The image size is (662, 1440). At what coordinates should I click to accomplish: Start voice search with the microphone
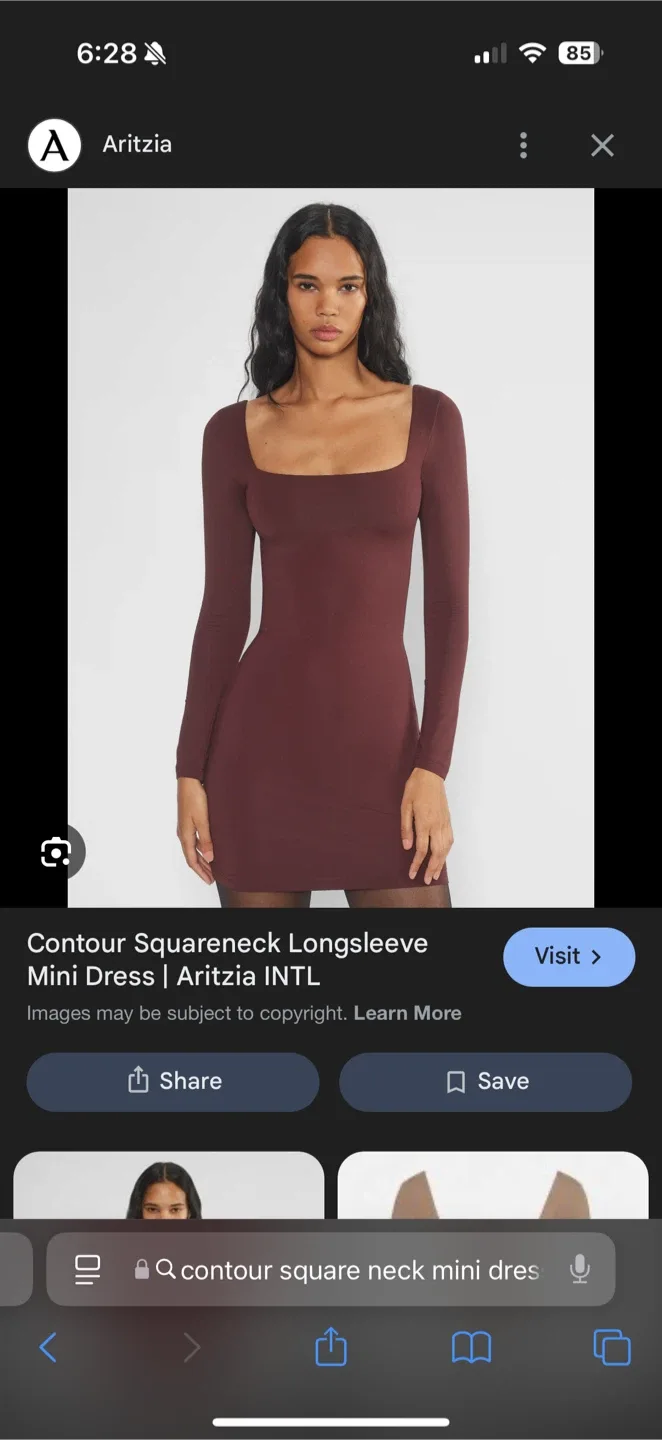click(x=579, y=1269)
